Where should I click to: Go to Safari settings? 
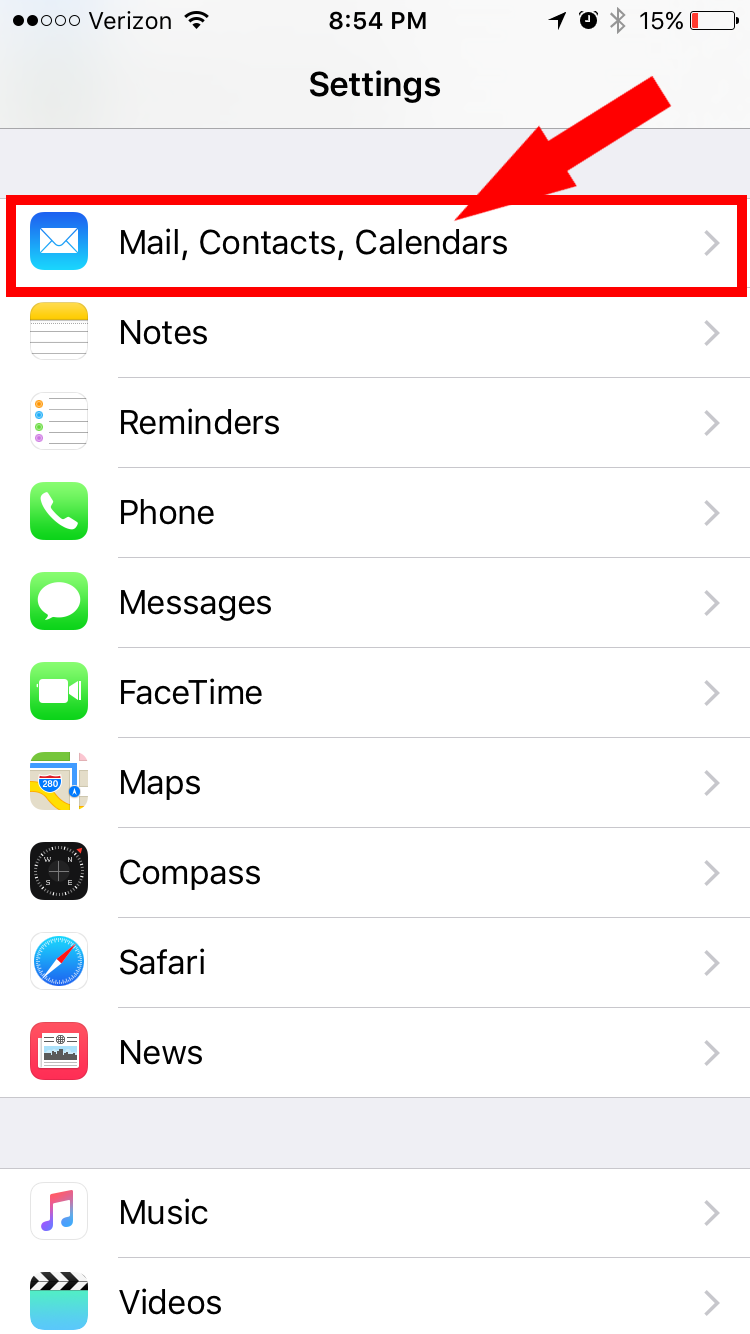pyautogui.click(x=375, y=963)
